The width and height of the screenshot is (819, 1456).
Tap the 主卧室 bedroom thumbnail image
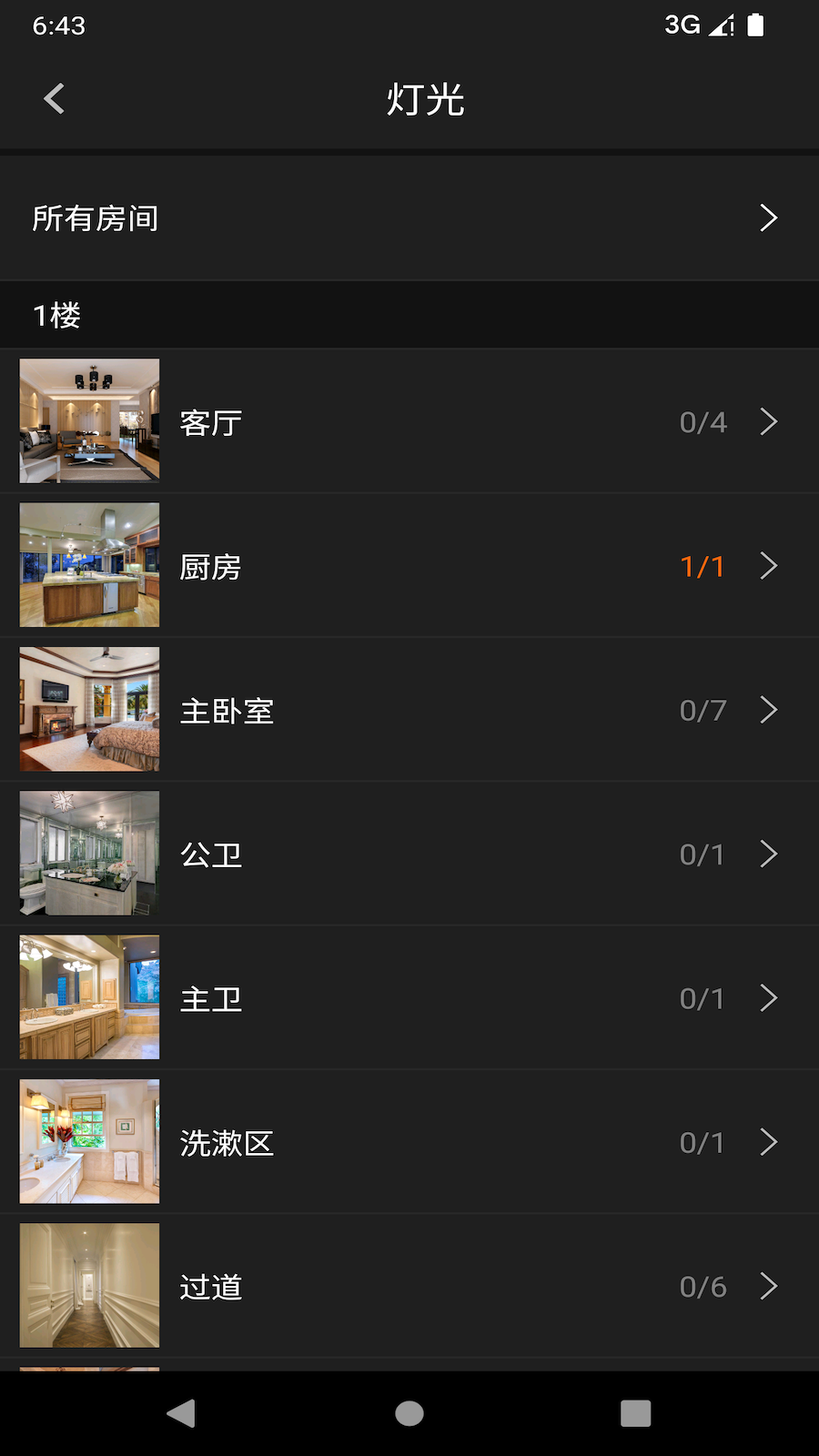pos(88,709)
